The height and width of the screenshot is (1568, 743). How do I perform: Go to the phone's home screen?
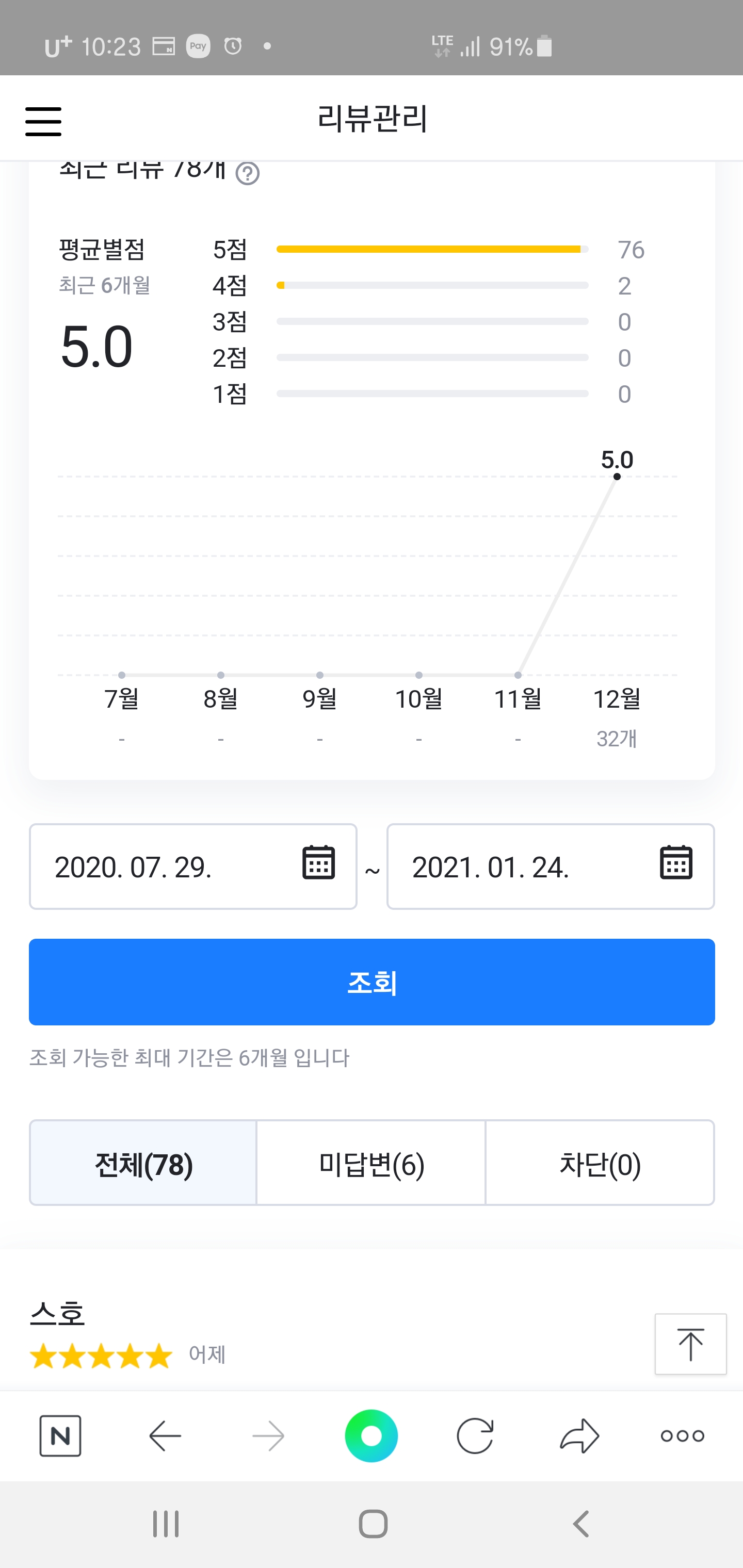pos(373,1524)
